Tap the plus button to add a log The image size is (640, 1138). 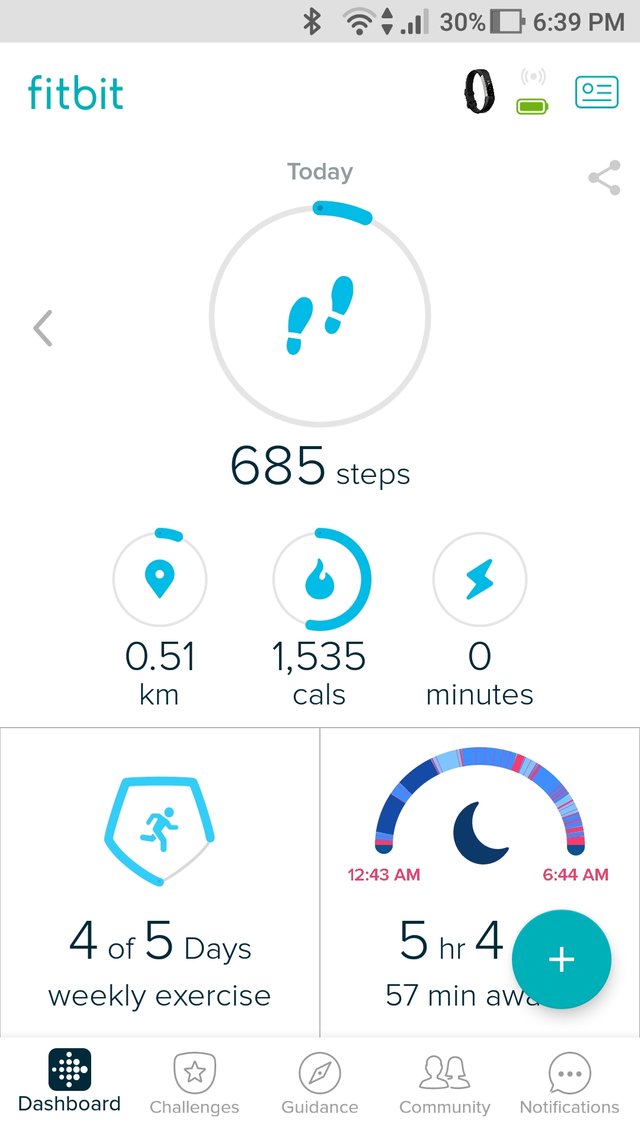(561, 960)
